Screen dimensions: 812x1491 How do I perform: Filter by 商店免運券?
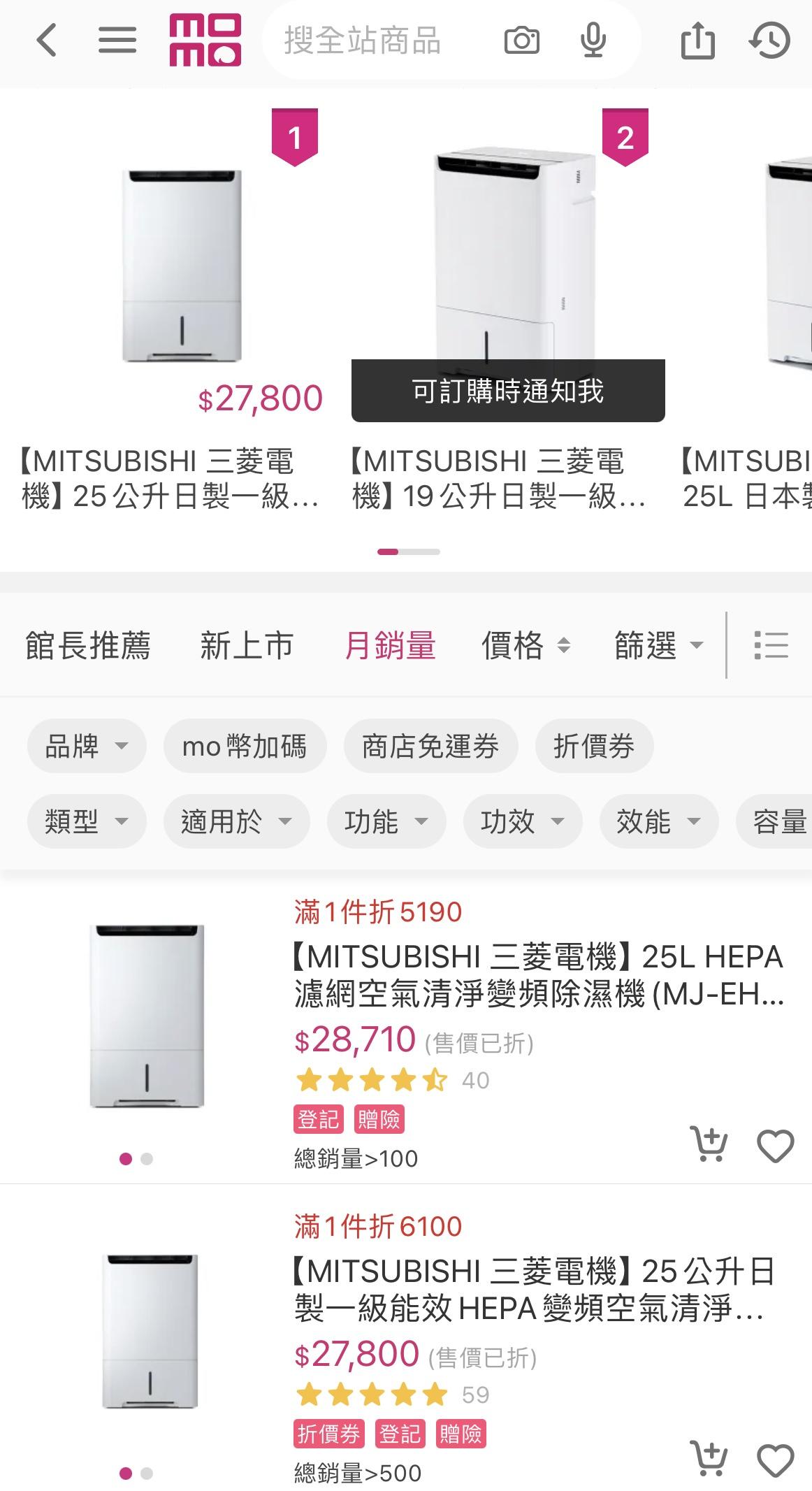pos(430,746)
